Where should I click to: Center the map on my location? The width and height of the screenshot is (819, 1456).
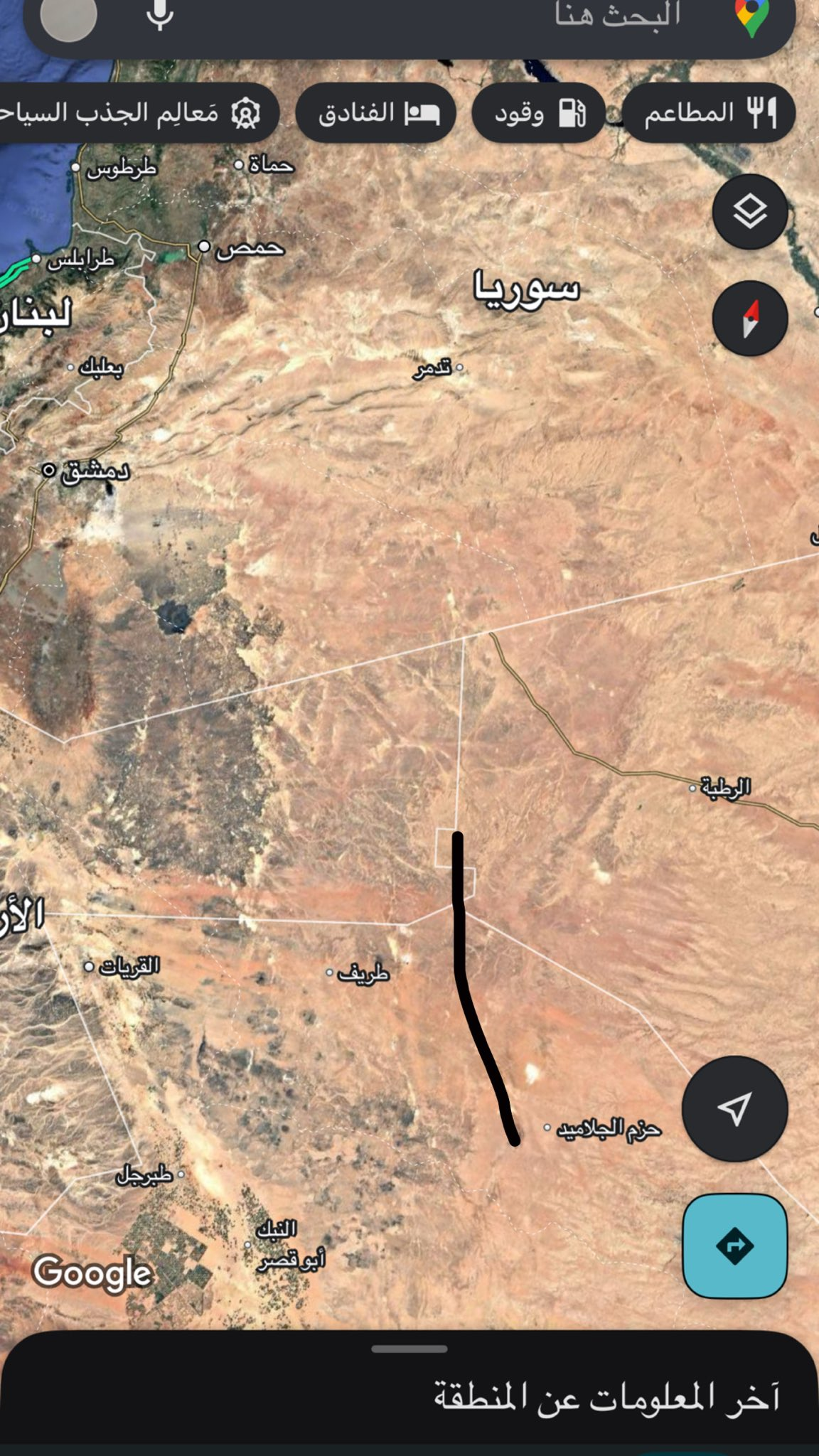point(734,1108)
